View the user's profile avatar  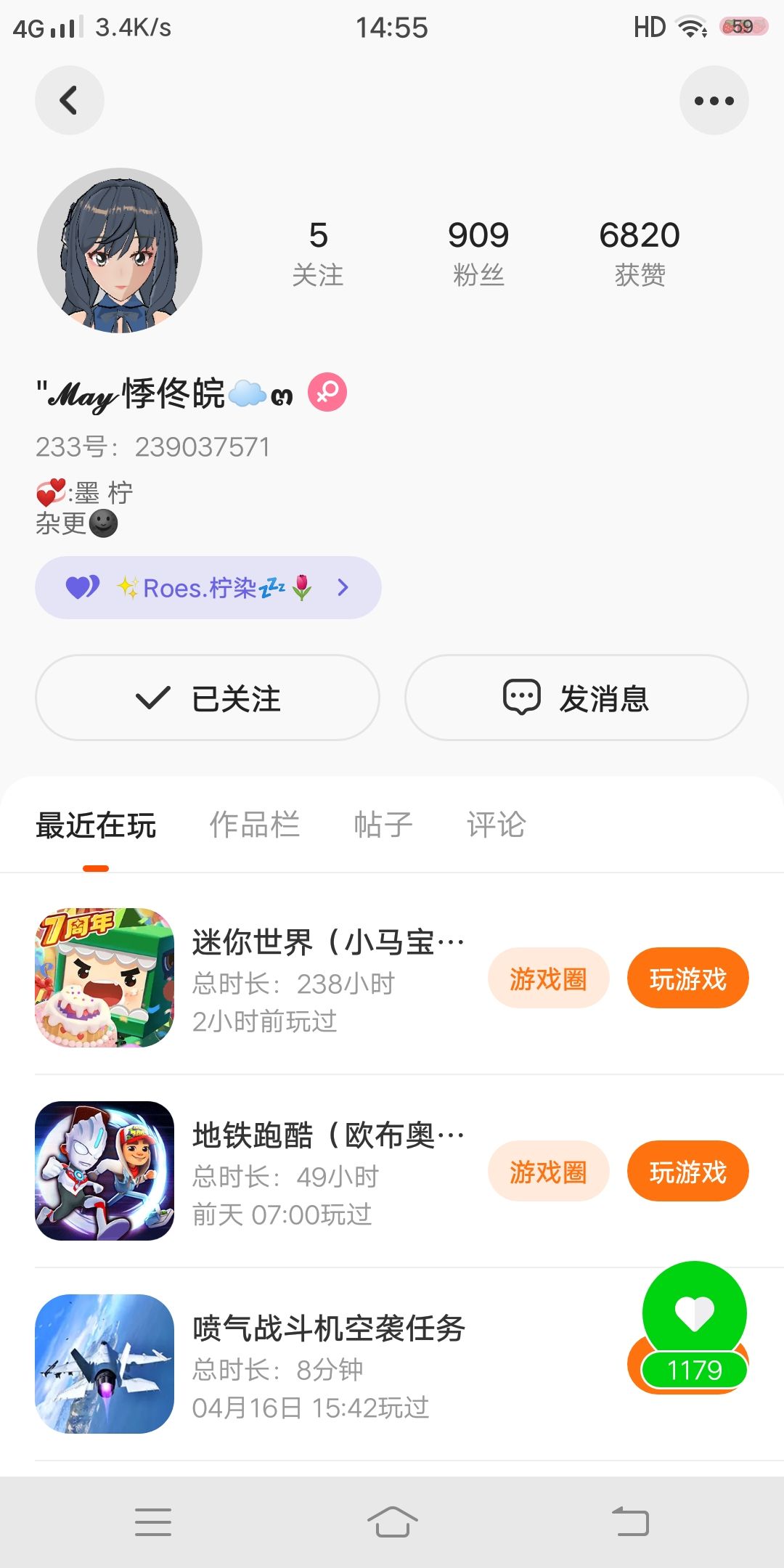(x=120, y=250)
